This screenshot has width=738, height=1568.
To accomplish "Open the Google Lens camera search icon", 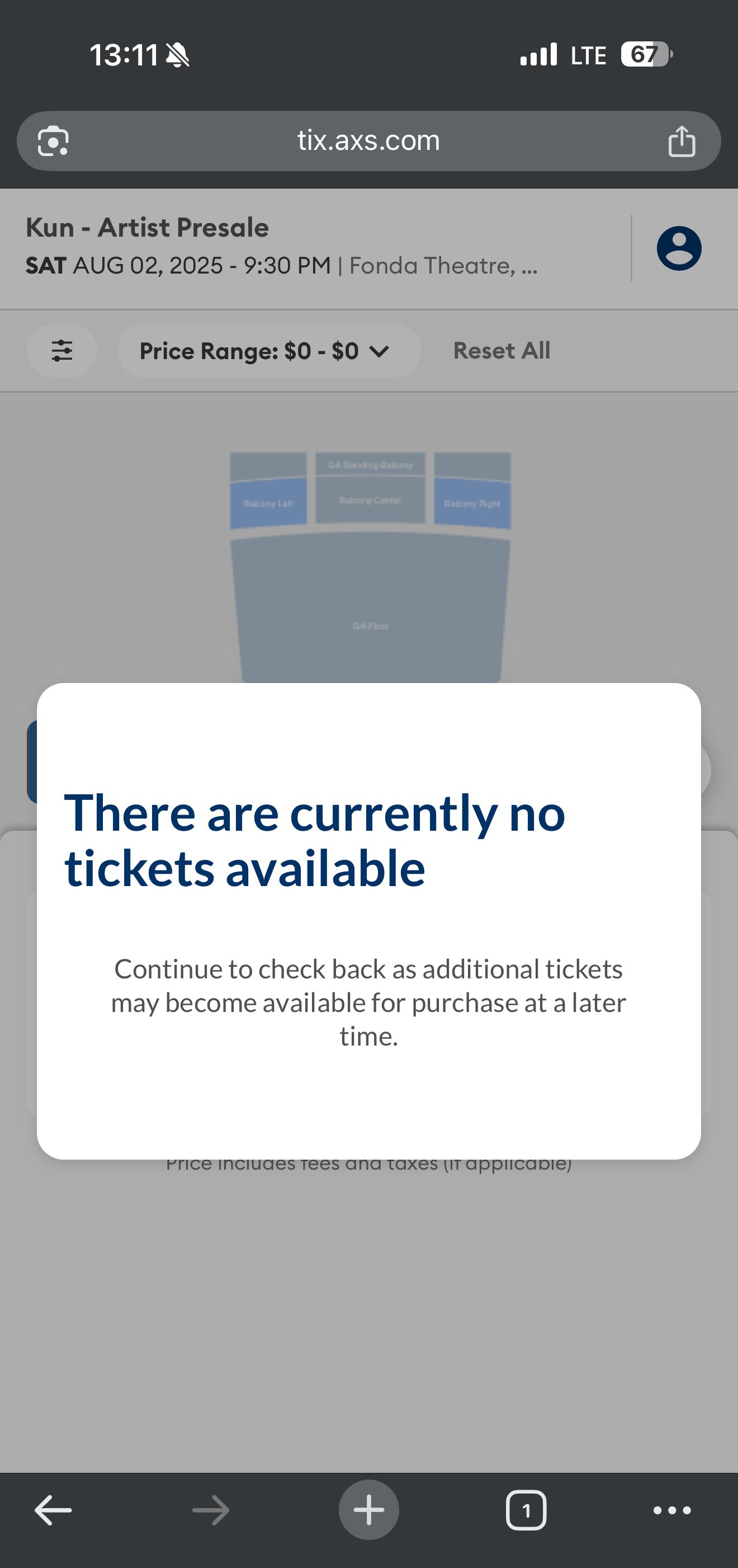I will click(53, 141).
